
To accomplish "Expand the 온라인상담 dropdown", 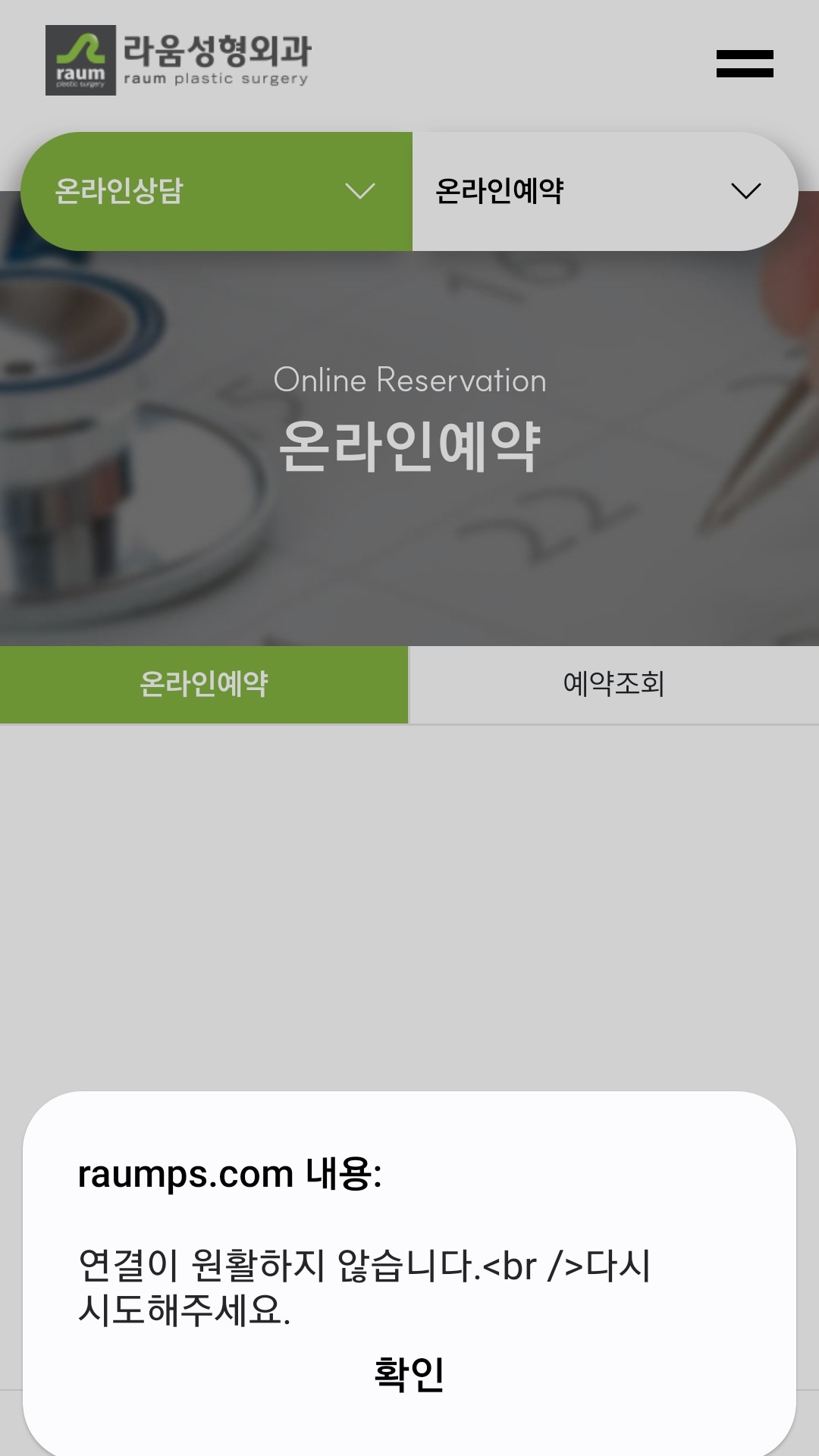I will (x=216, y=191).
